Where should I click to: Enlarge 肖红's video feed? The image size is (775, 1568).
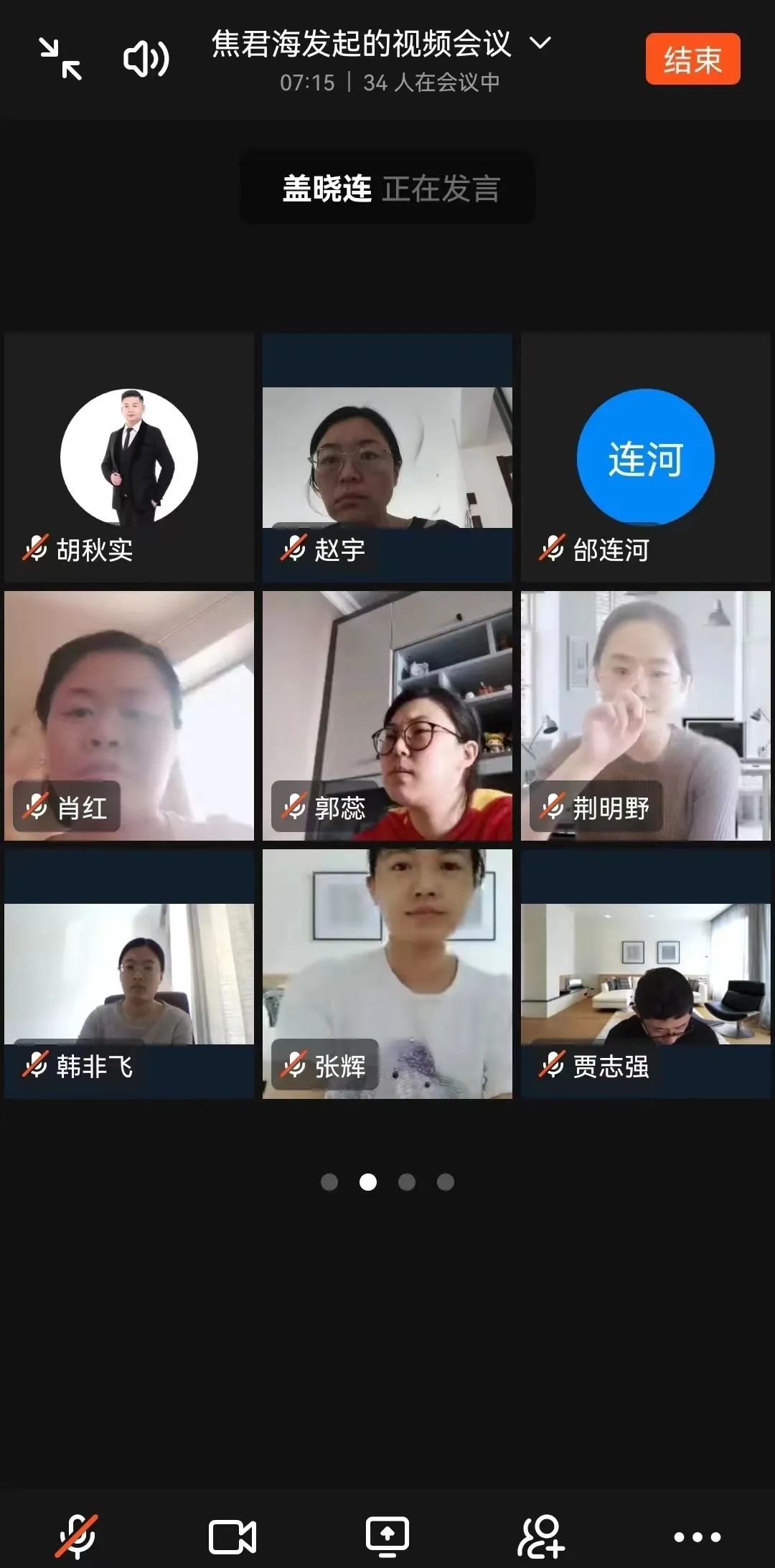tap(129, 716)
